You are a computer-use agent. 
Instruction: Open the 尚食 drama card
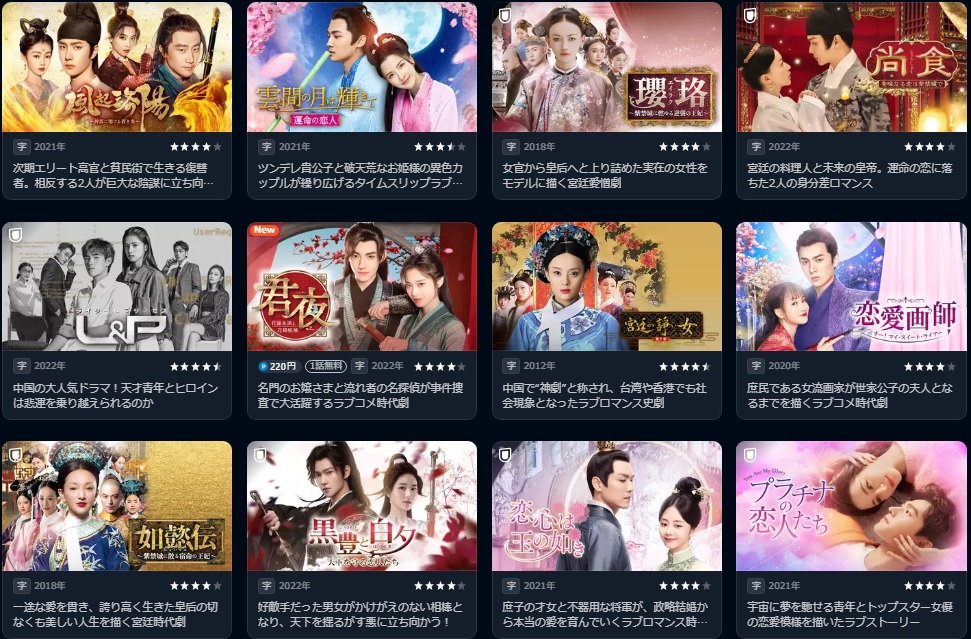click(851, 67)
